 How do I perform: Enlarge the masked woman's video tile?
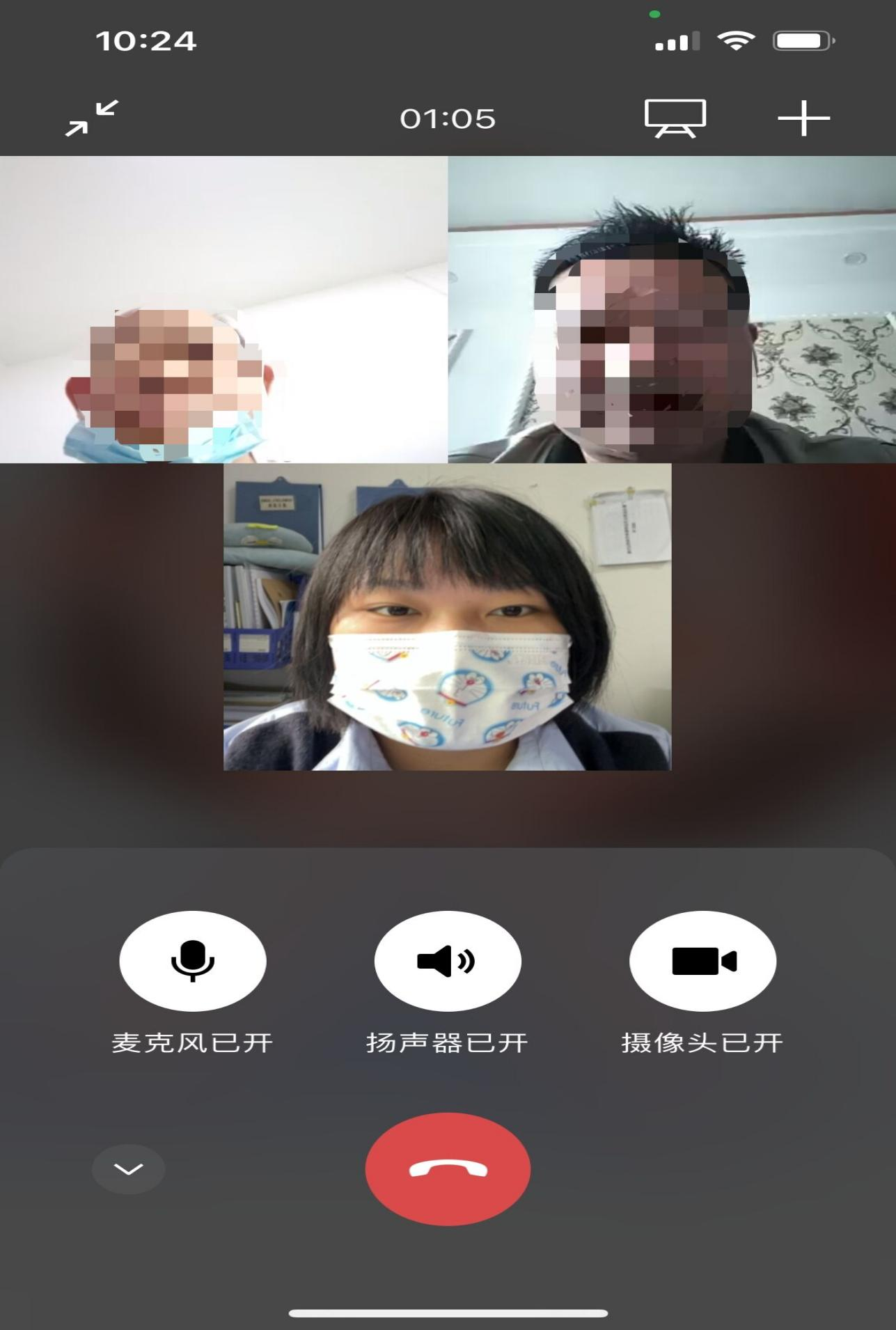tap(447, 617)
